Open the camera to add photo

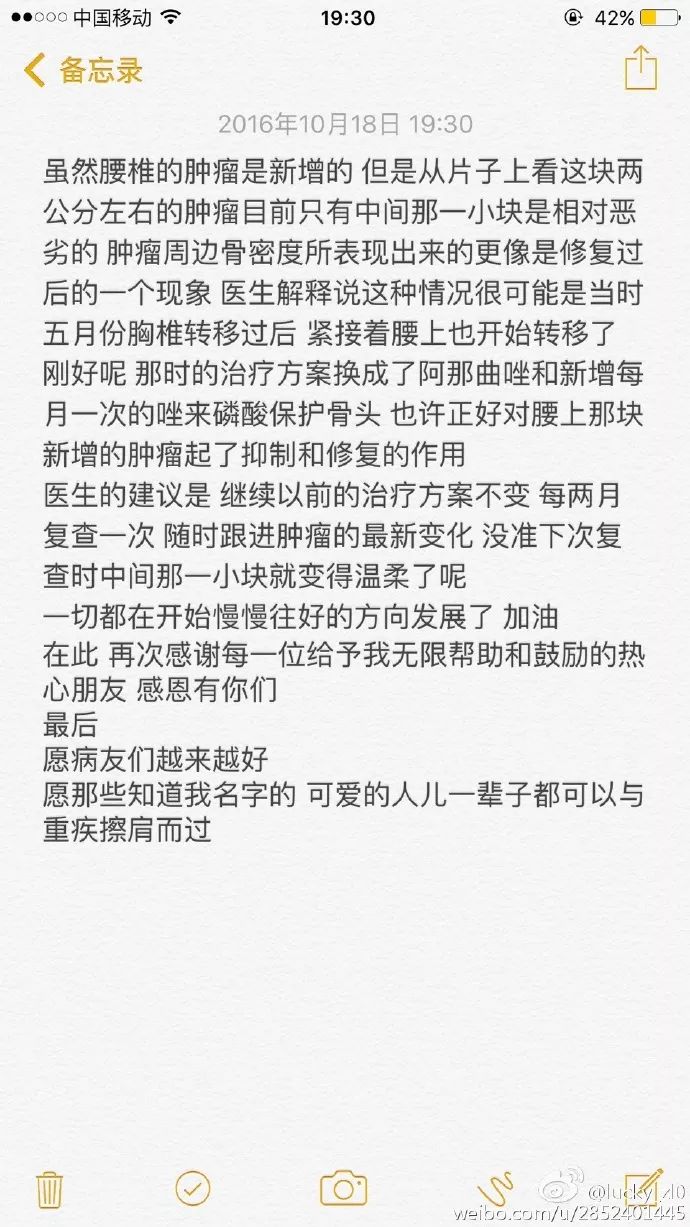(x=343, y=1188)
